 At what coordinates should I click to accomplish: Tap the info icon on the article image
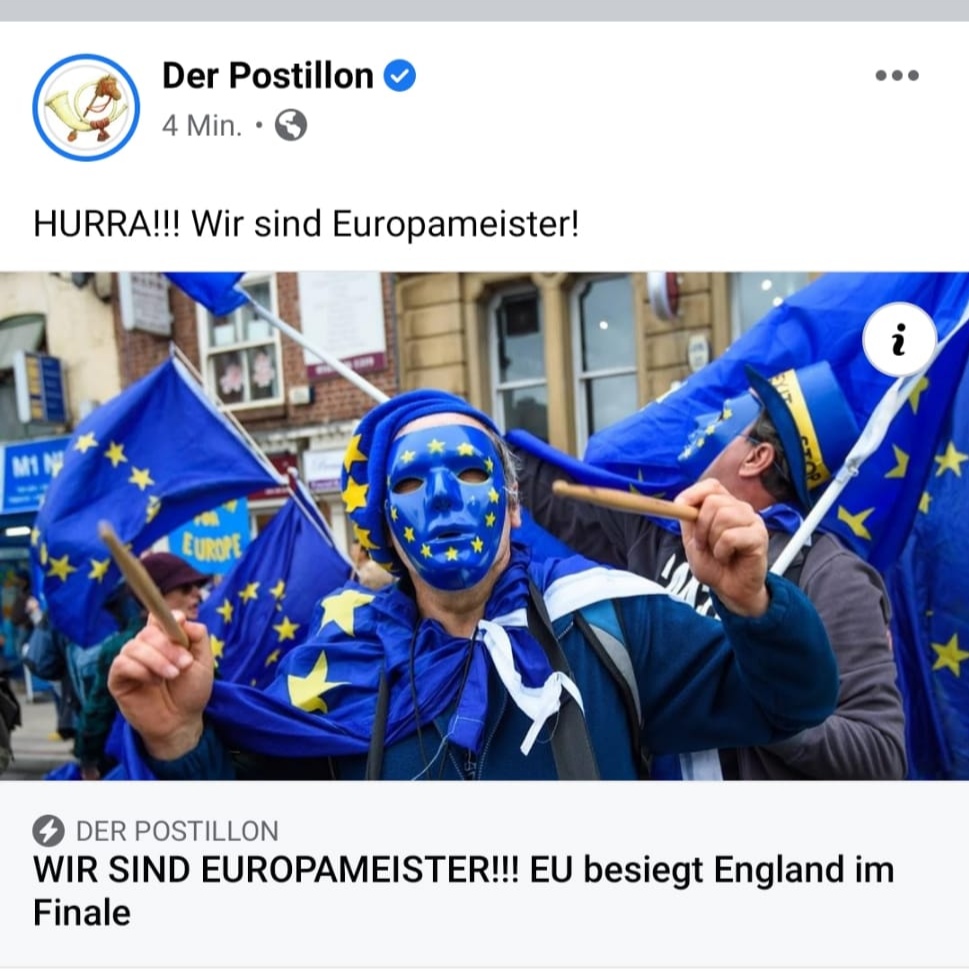[x=899, y=340]
